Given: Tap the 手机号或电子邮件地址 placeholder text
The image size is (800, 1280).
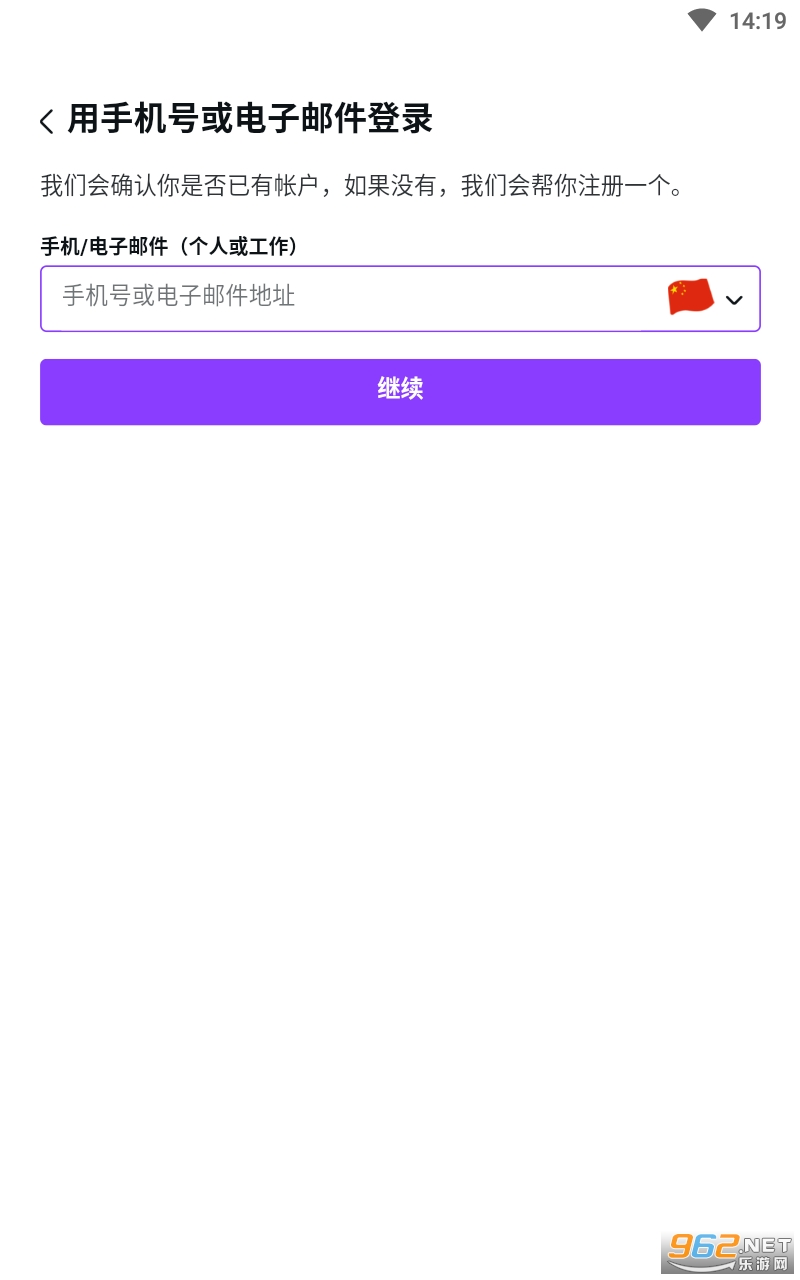Looking at the screenshot, I should (176, 297).
